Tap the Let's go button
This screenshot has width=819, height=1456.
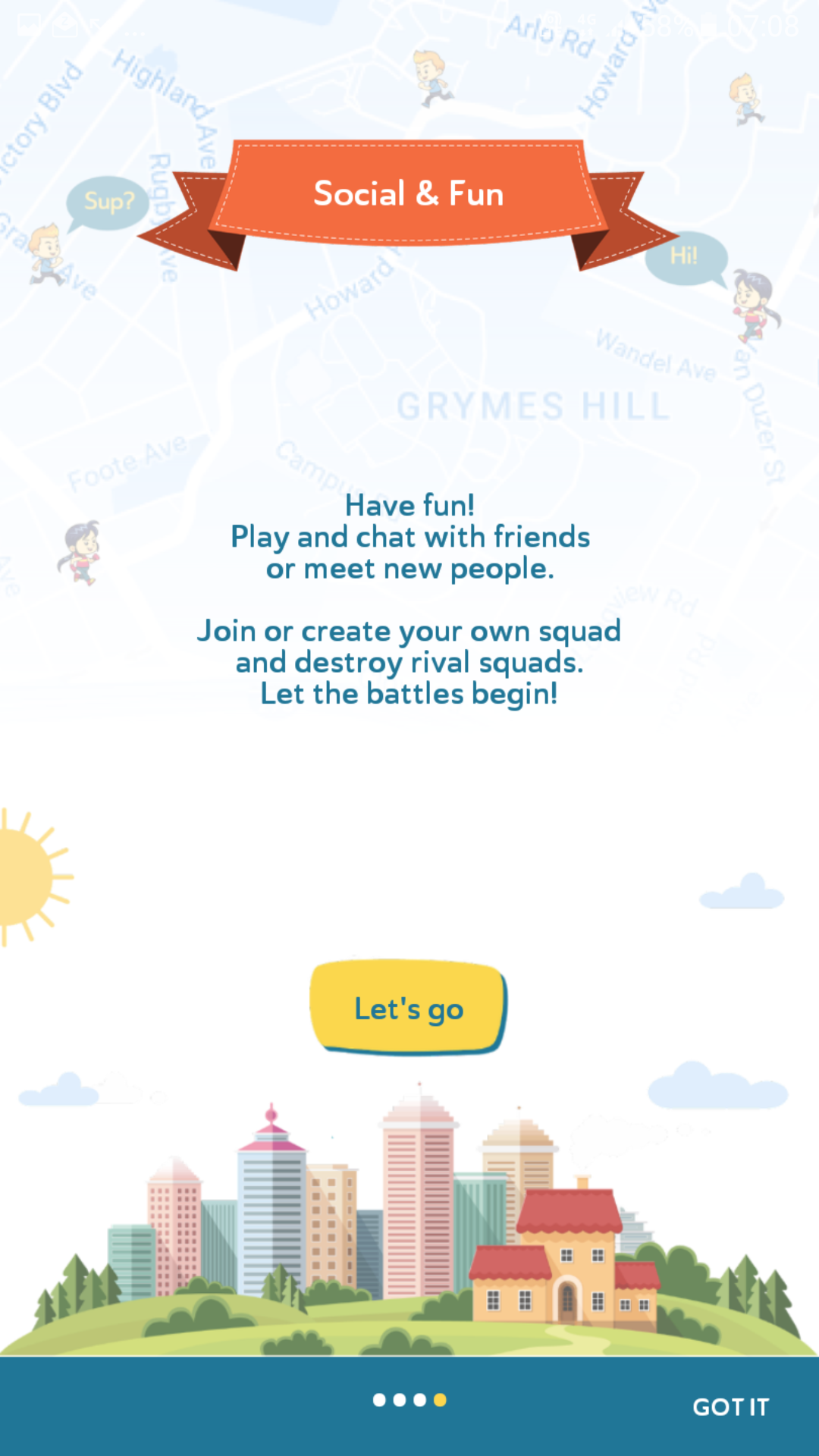pos(408,1008)
